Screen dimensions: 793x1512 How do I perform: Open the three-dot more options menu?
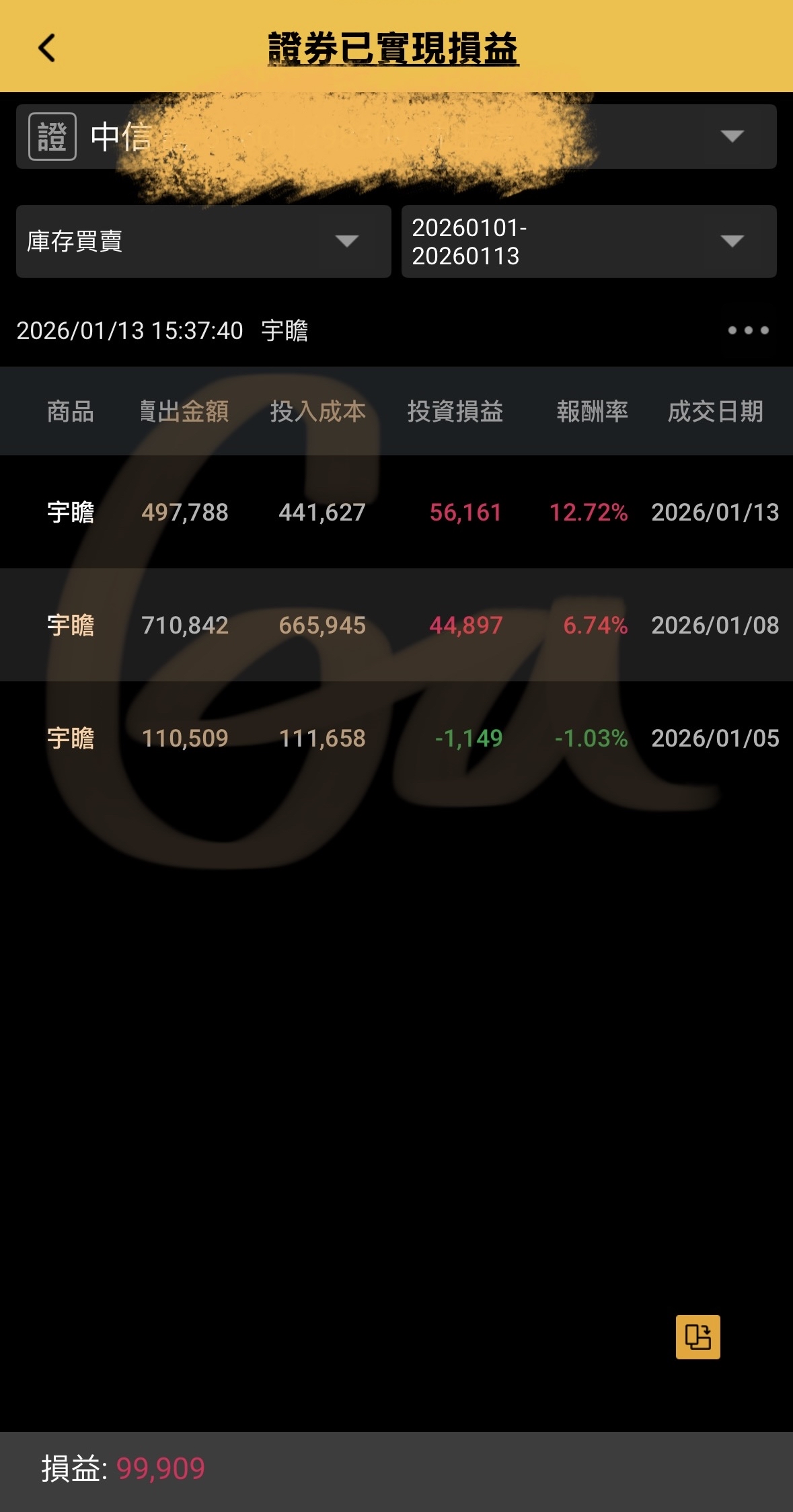click(748, 330)
